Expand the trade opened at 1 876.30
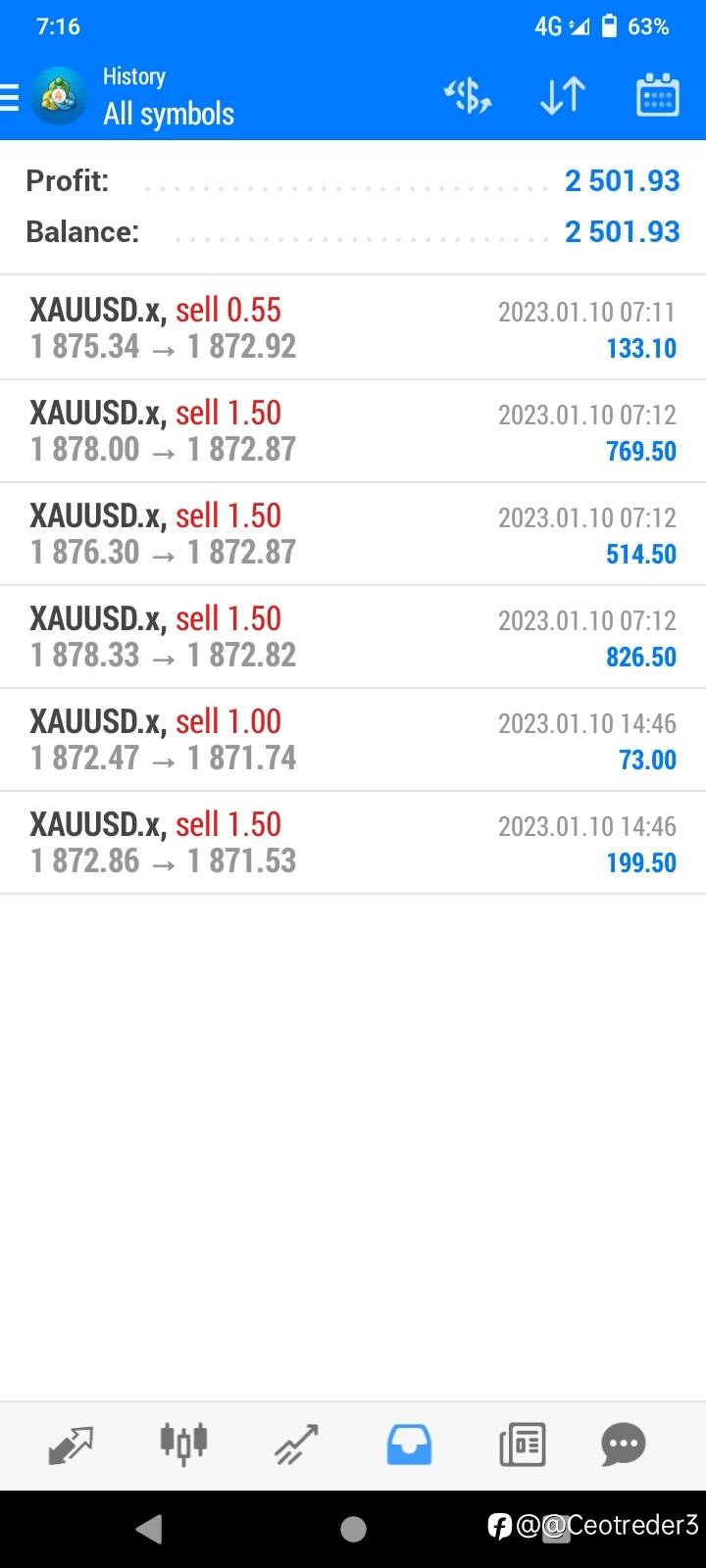706x1568 pixels. point(353,534)
